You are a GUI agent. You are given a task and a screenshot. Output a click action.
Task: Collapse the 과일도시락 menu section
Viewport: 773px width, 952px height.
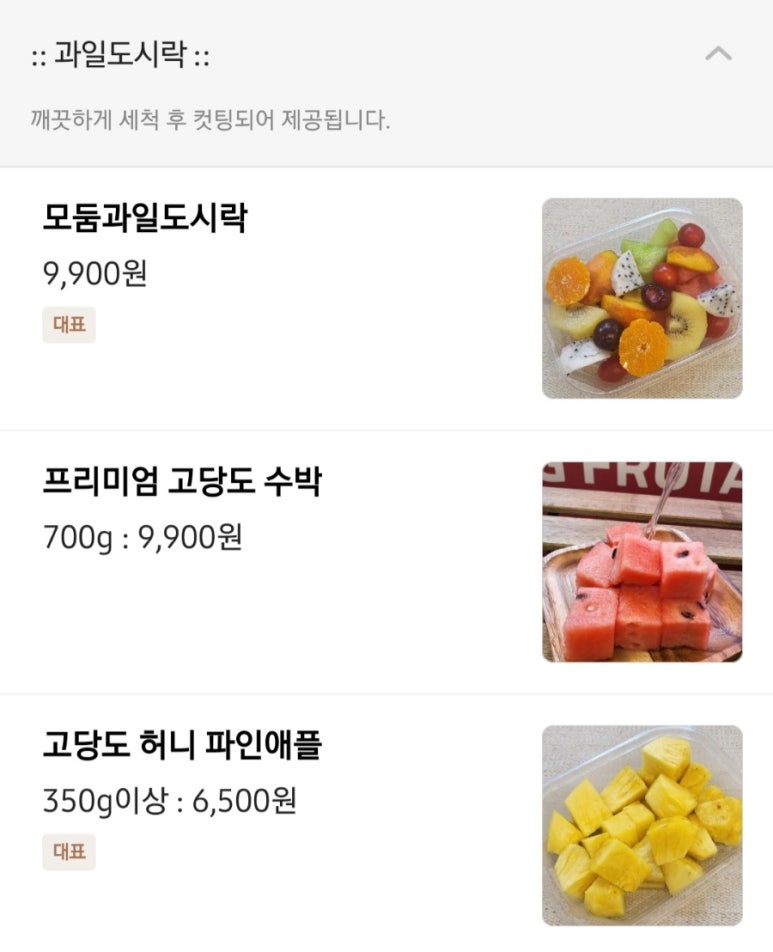[718, 54]
